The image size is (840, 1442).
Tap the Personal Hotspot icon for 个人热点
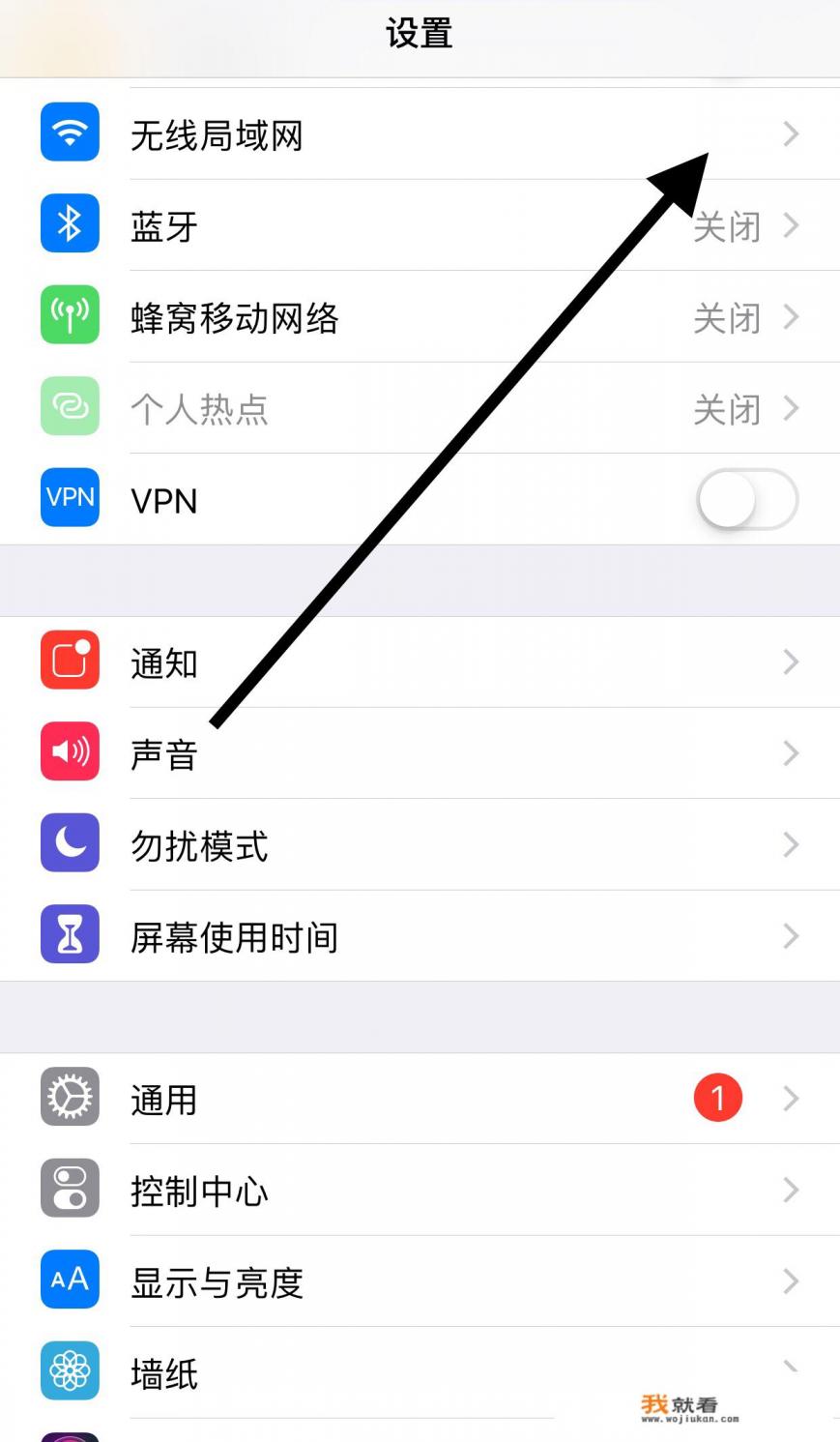[69, 406]
